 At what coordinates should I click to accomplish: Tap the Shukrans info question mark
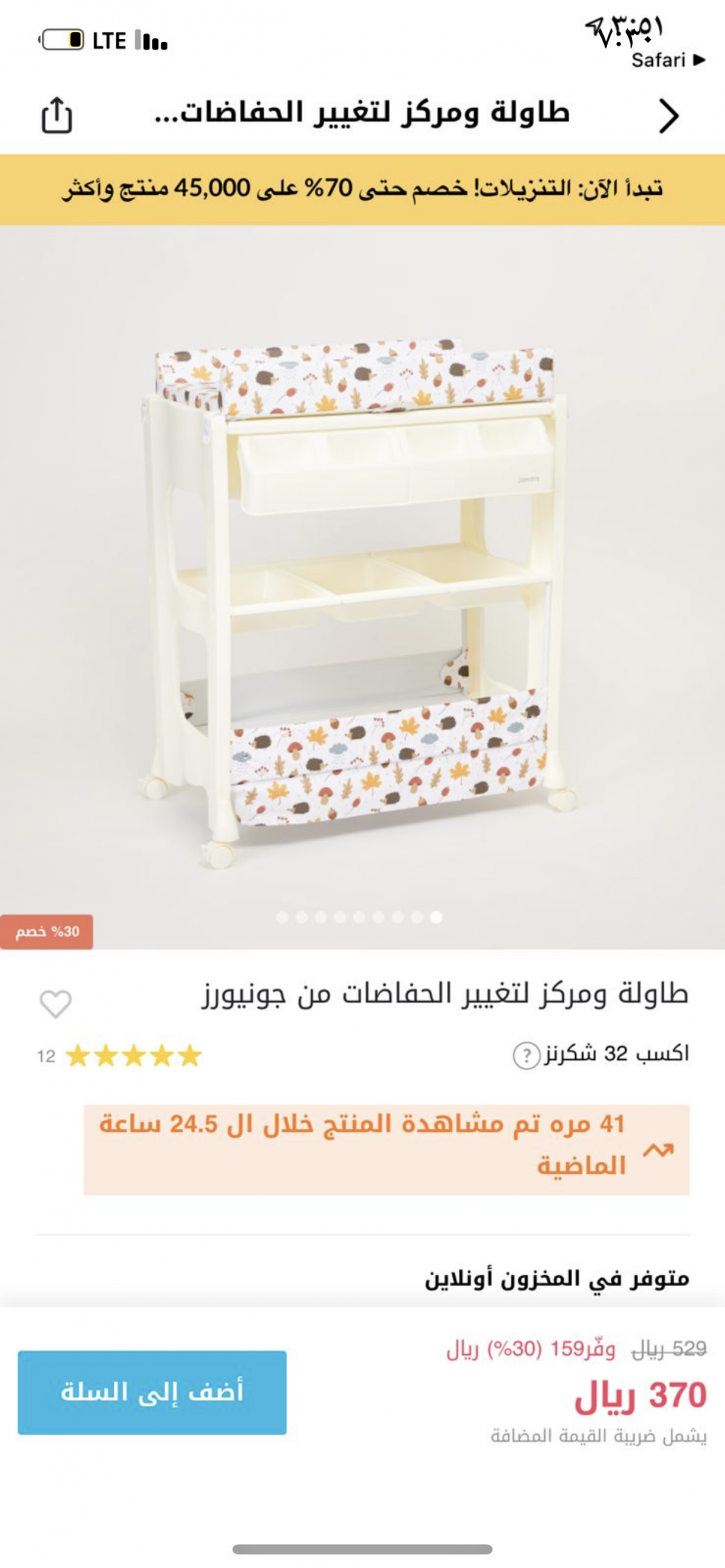(526, 1055)
